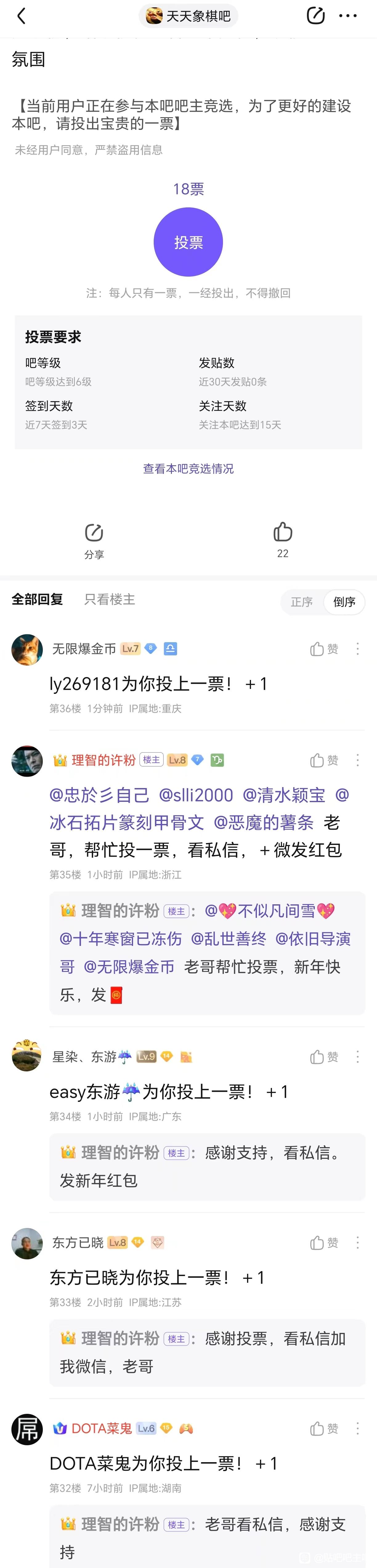Like the post with 22 likes
The image size is (377, 1568).
283,539
